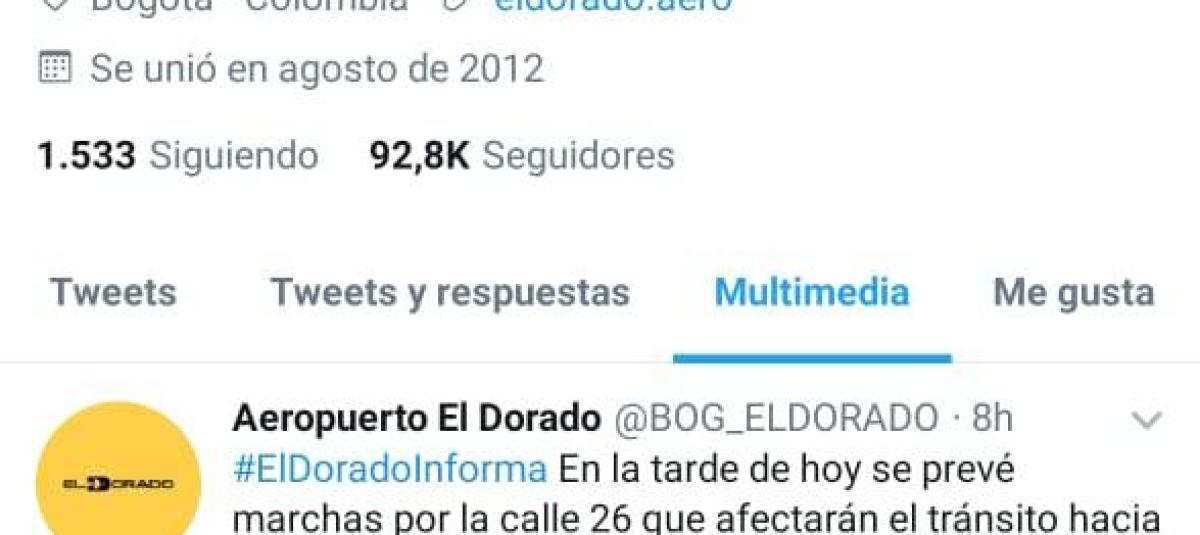Select the Multimedia tab
The height and width of the screenshot is (535, 1200).
coord(811,293)
